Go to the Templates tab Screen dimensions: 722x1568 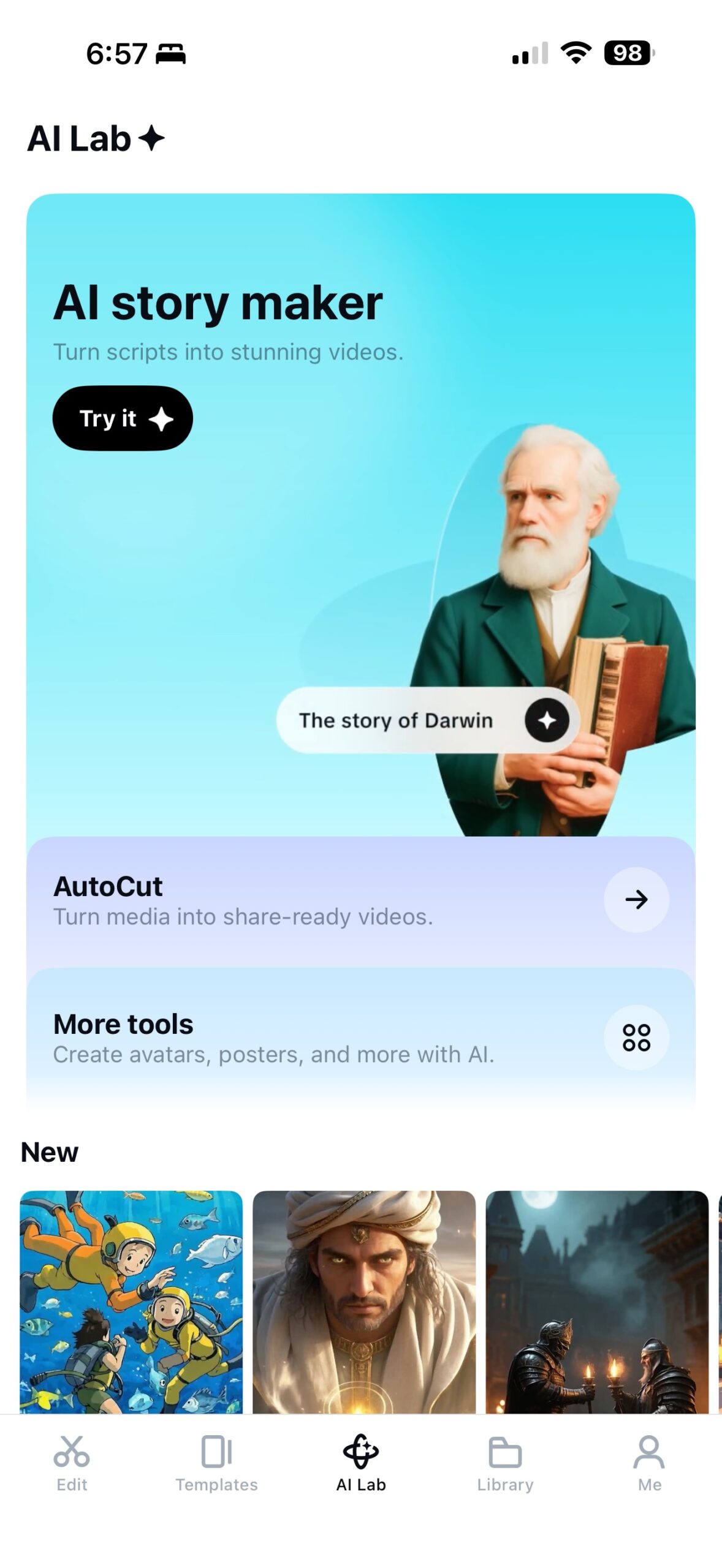click(x=216, y=1463)
